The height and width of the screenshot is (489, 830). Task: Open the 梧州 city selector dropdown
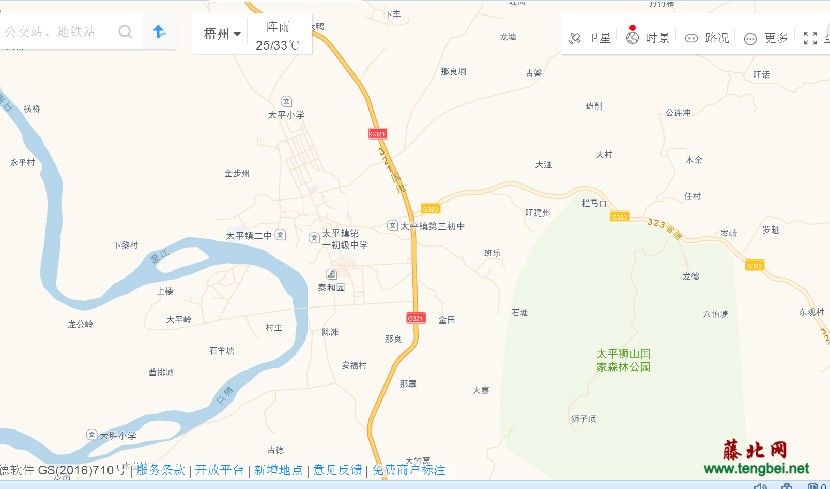tap(222, 33)
